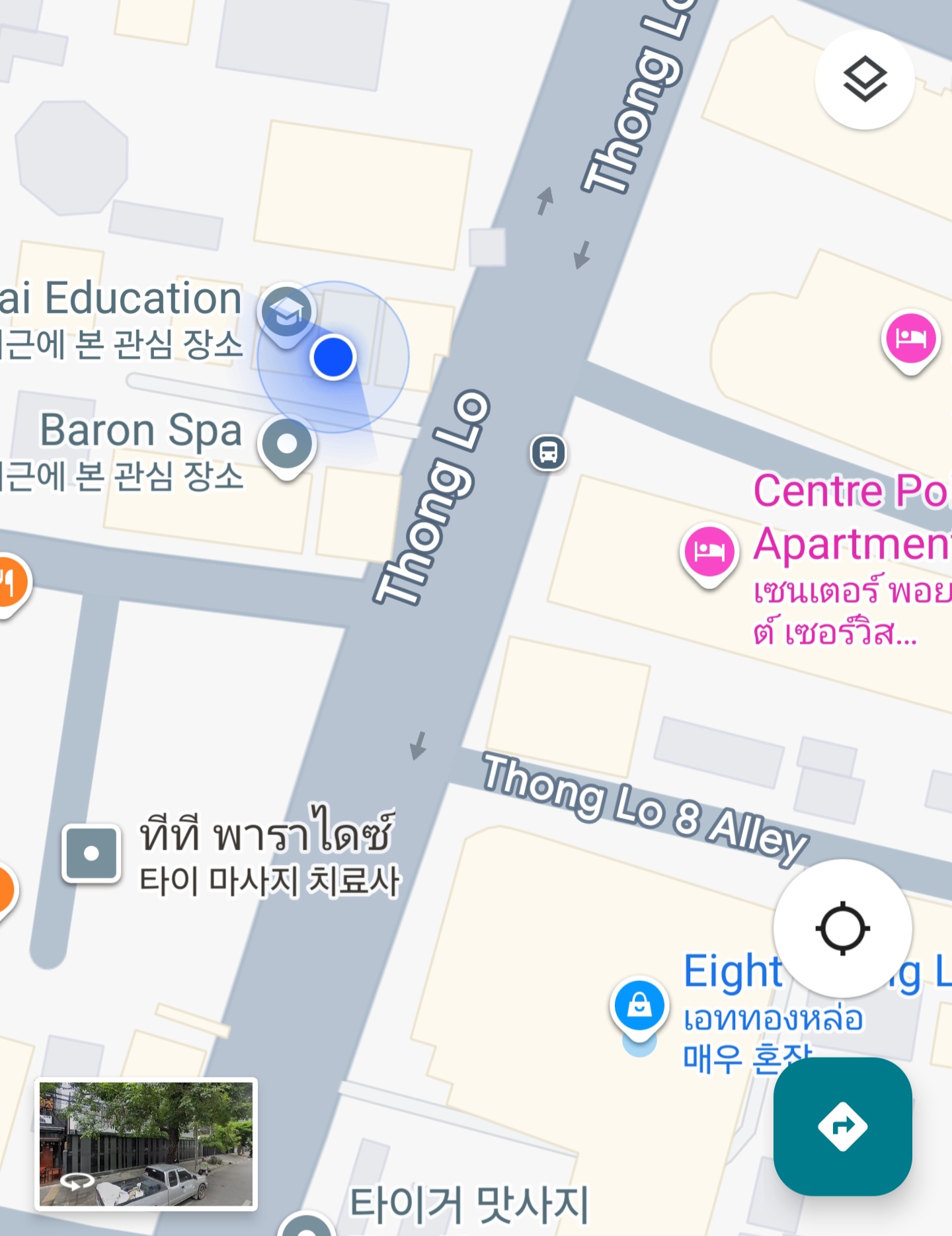Open the map layers selector
Image resolution: width=952 pixels, height=1236 pixels.
864,80
